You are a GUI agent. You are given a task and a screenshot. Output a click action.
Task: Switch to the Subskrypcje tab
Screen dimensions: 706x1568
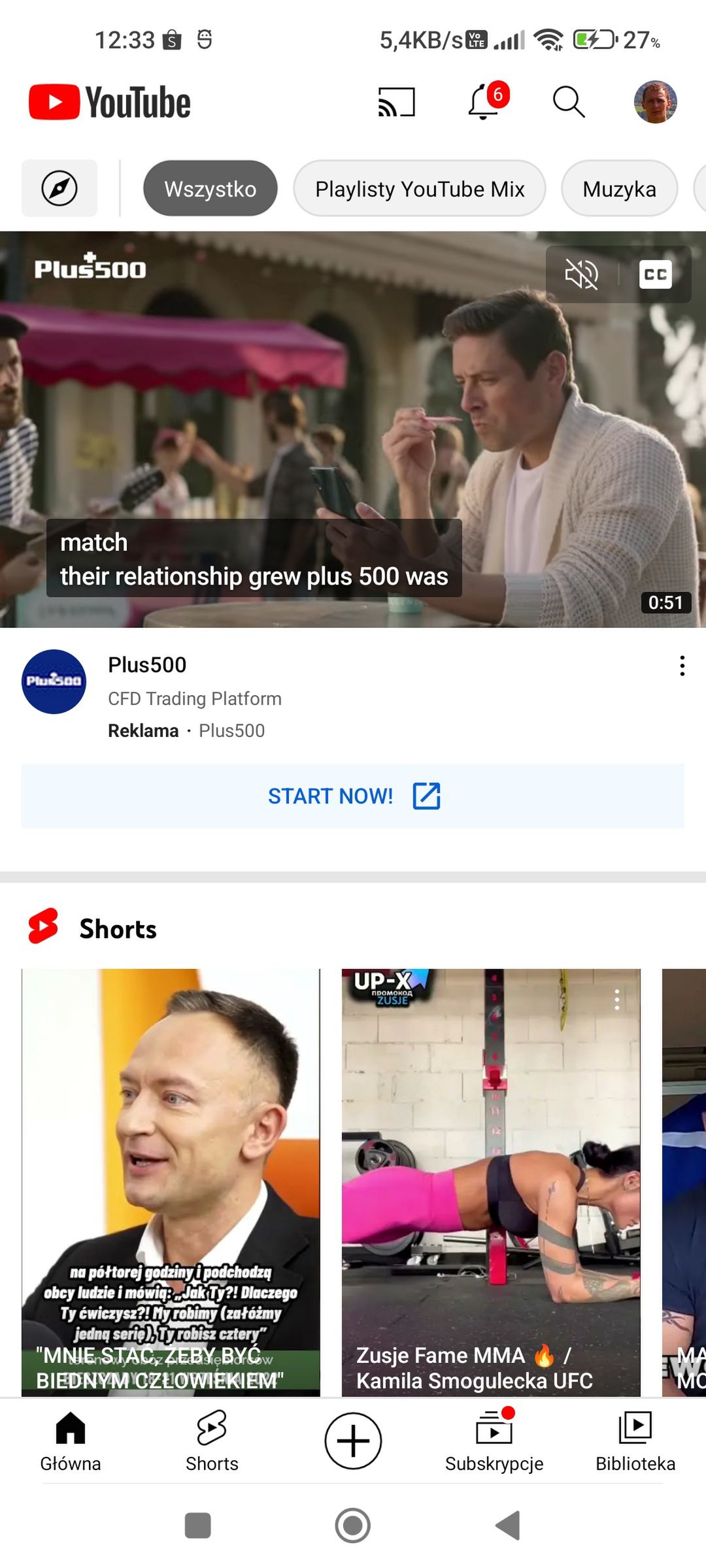[494, 1441]
